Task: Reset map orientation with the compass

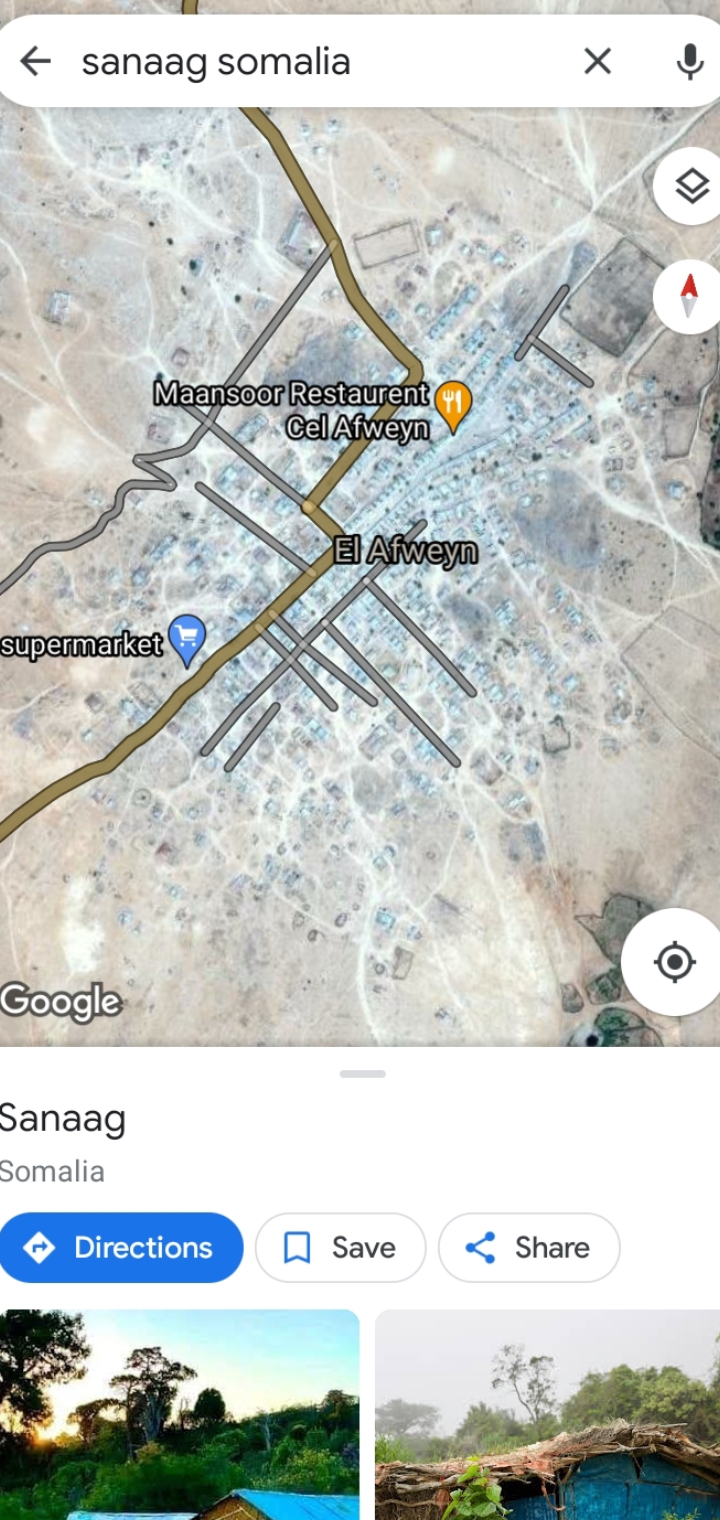Action: [689, 297]
